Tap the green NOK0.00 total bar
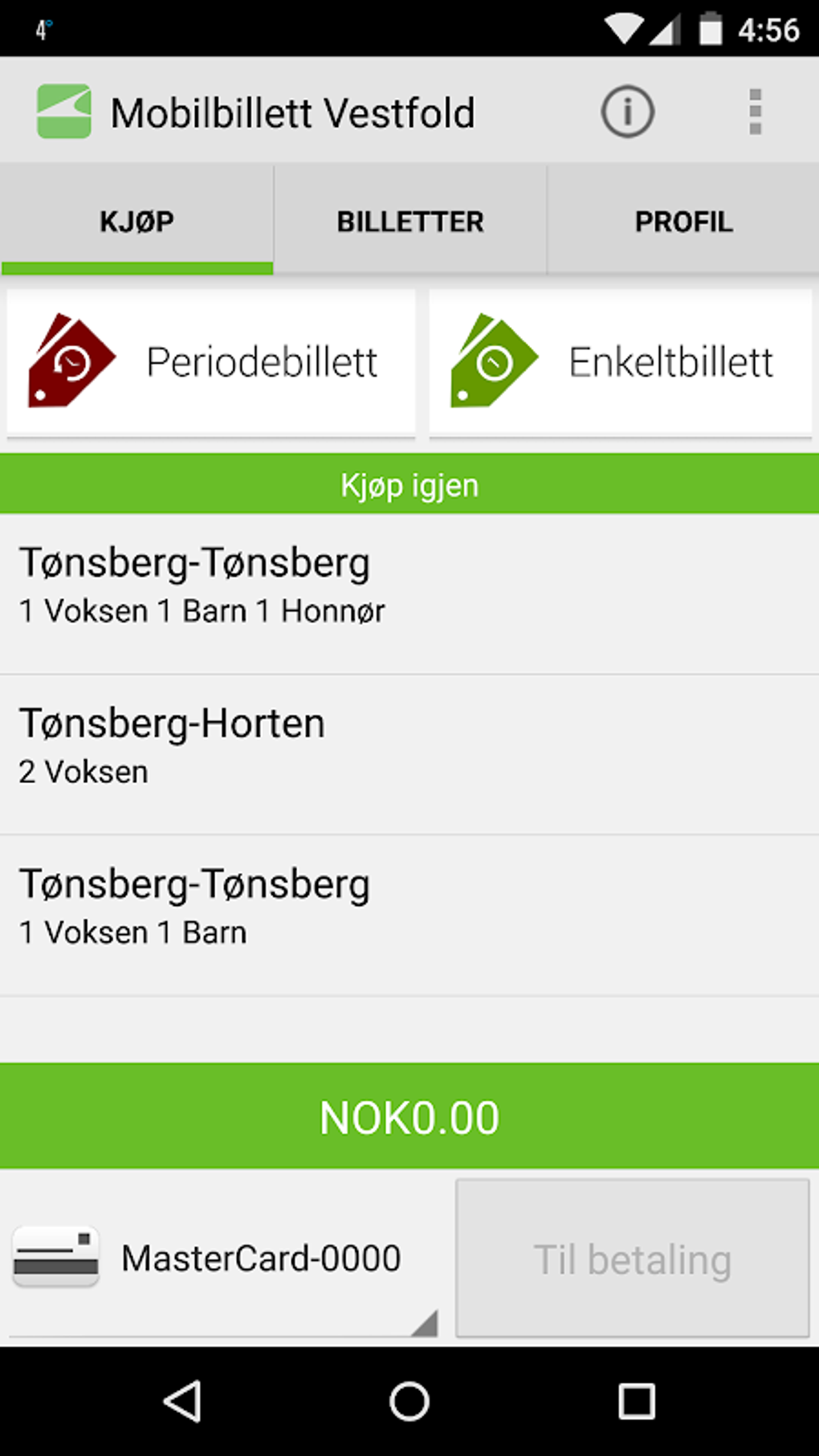The image size is (819, 1456). coord(409,1115)
